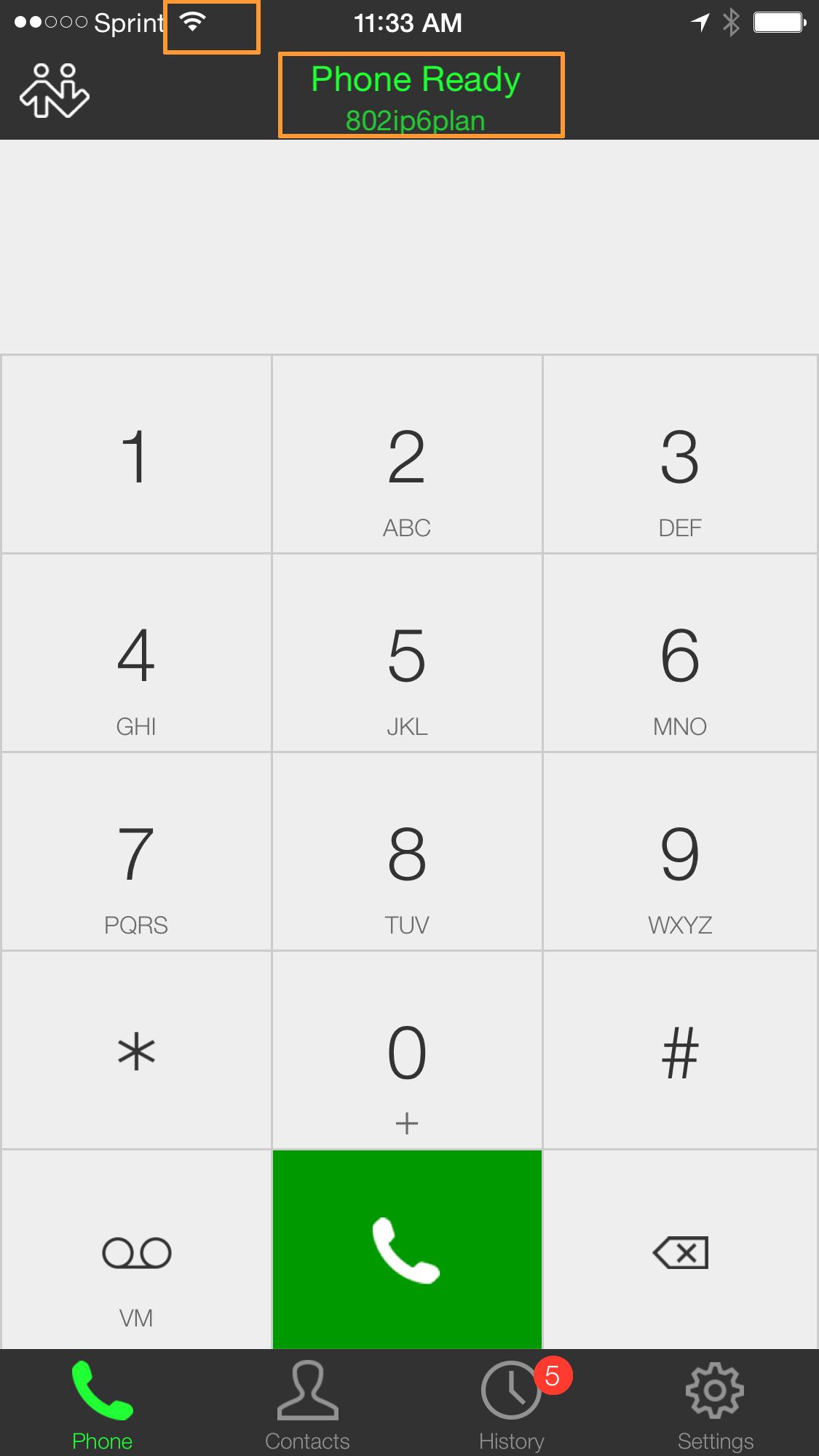Delete last digit with backspace
The width and height of the screenshot is (819, 1456).
click(x=680, y=1249)
